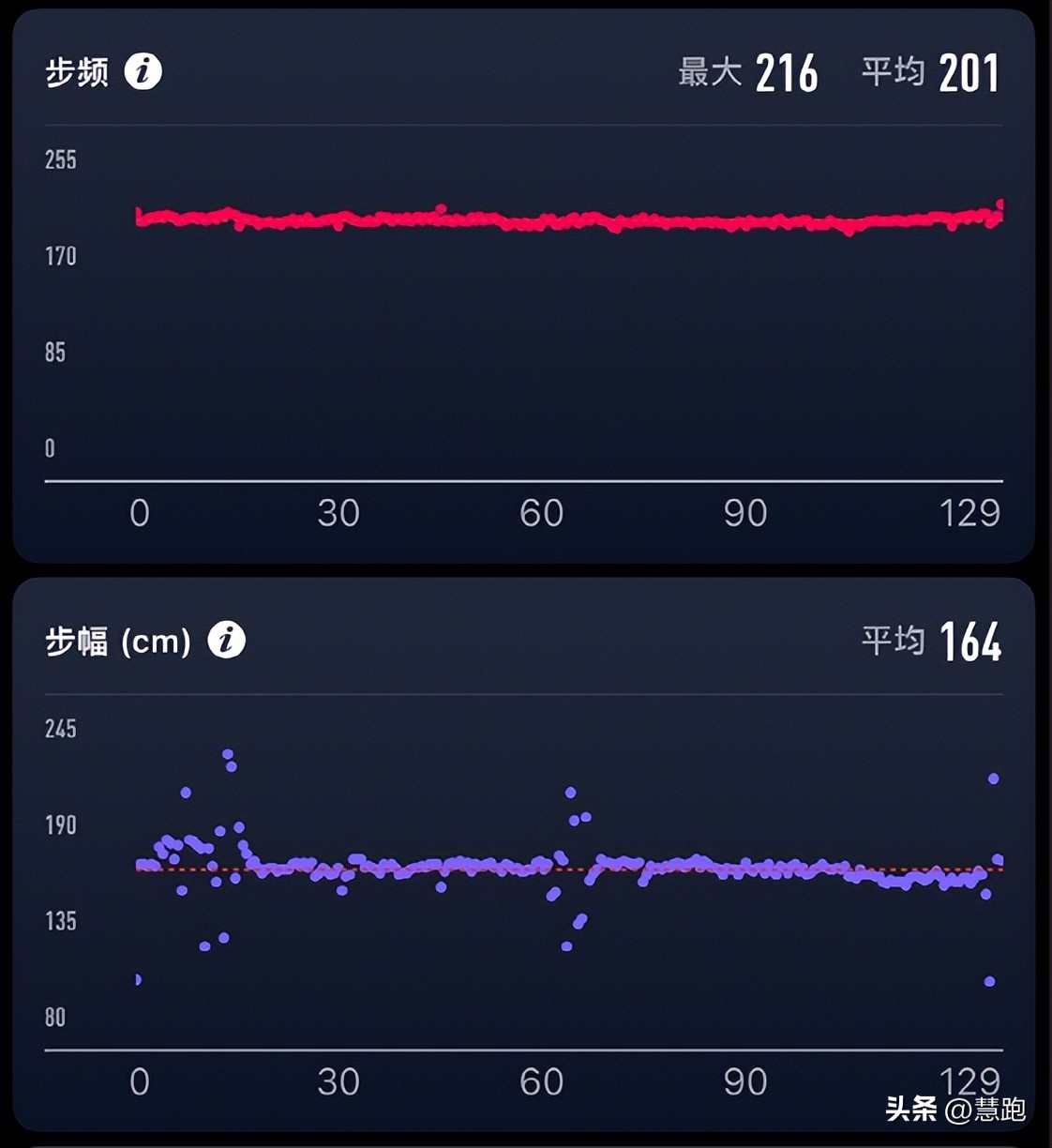The height and width of the screenshot is (1148, 1052).
Task: Open the info icon next to 步频
Action: (143, 71)
